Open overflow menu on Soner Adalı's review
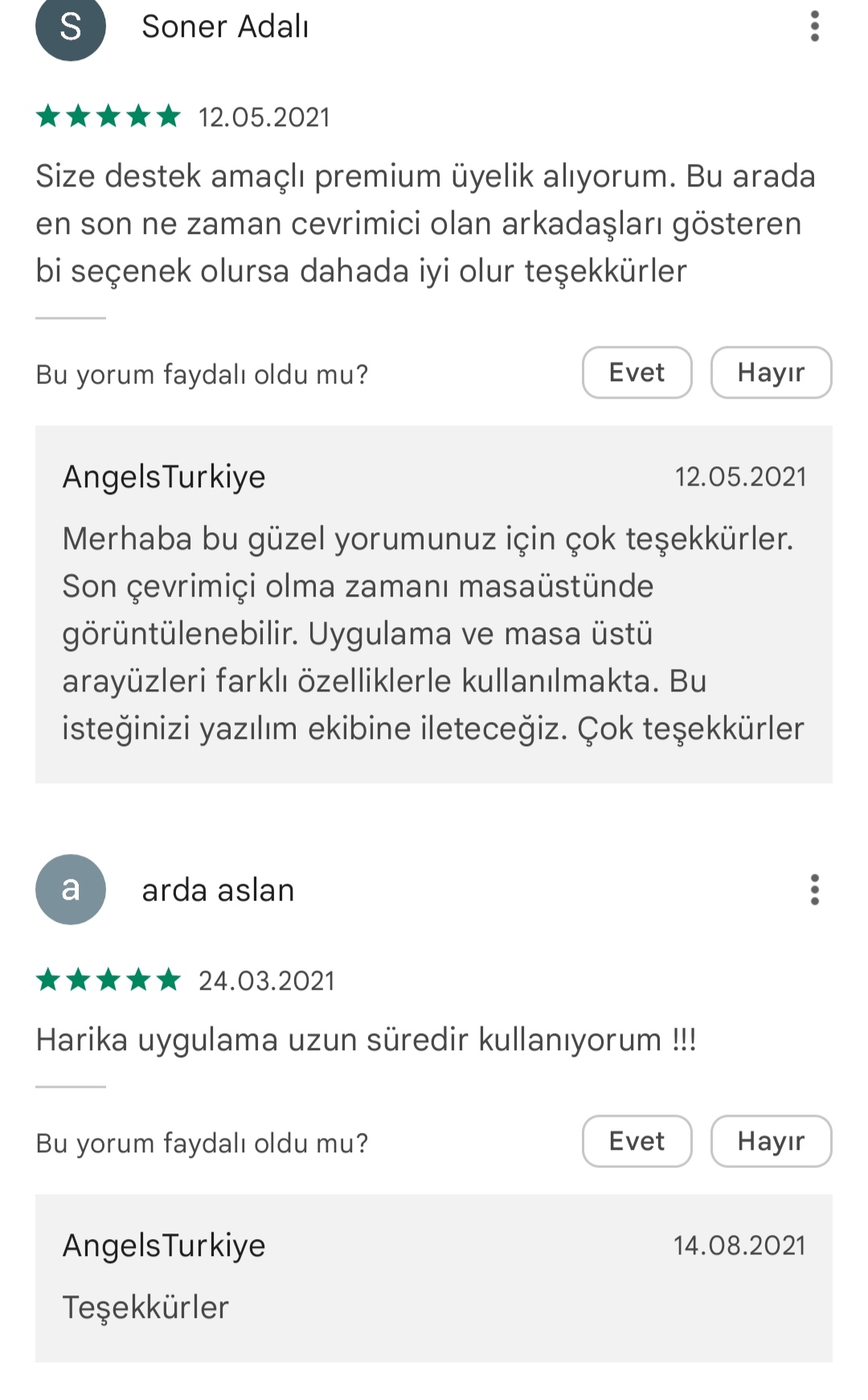Screen dimensions: 868x1400 click(814, 26)
